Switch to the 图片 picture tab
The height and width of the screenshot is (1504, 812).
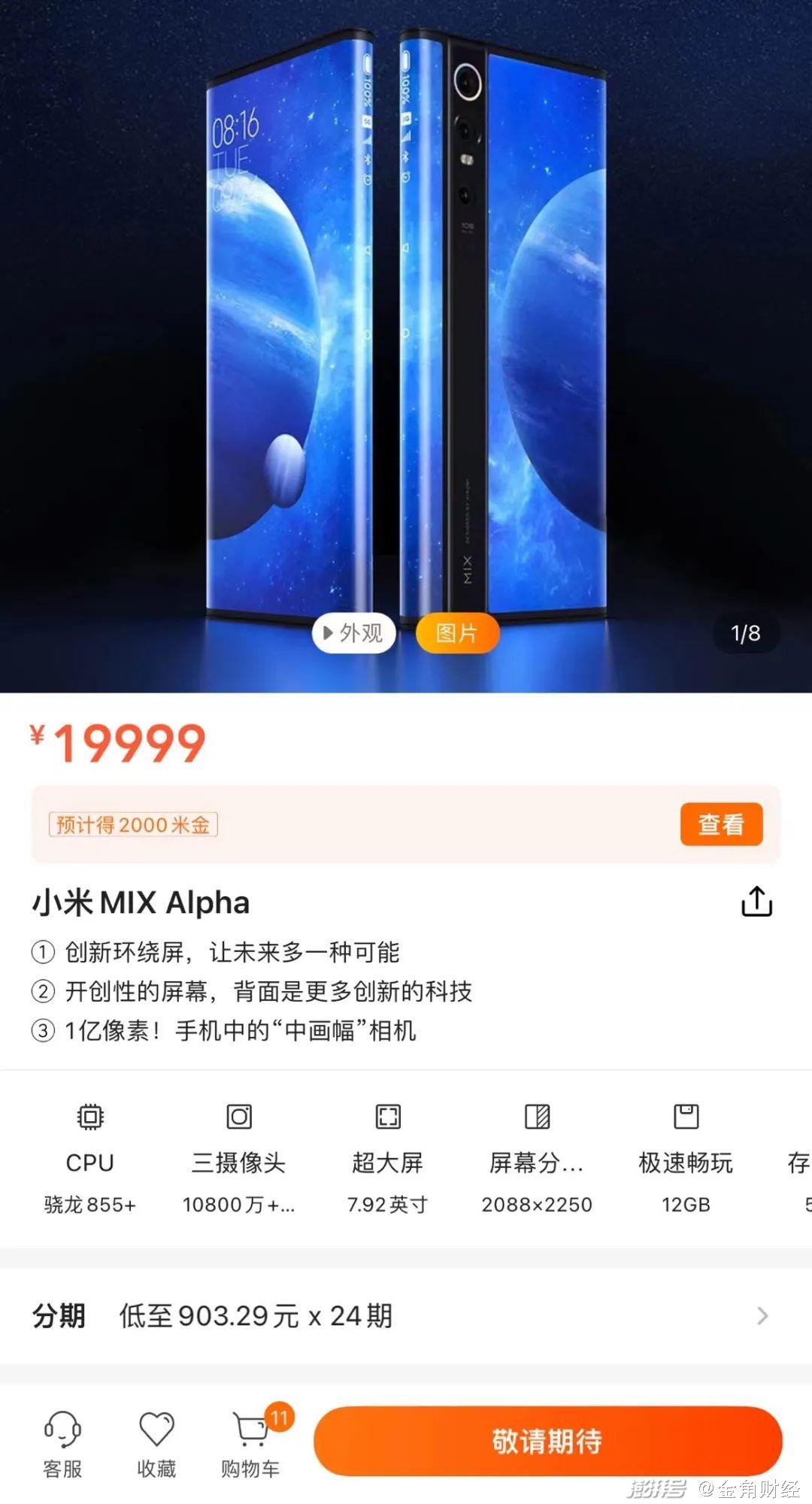pos(457,634)
